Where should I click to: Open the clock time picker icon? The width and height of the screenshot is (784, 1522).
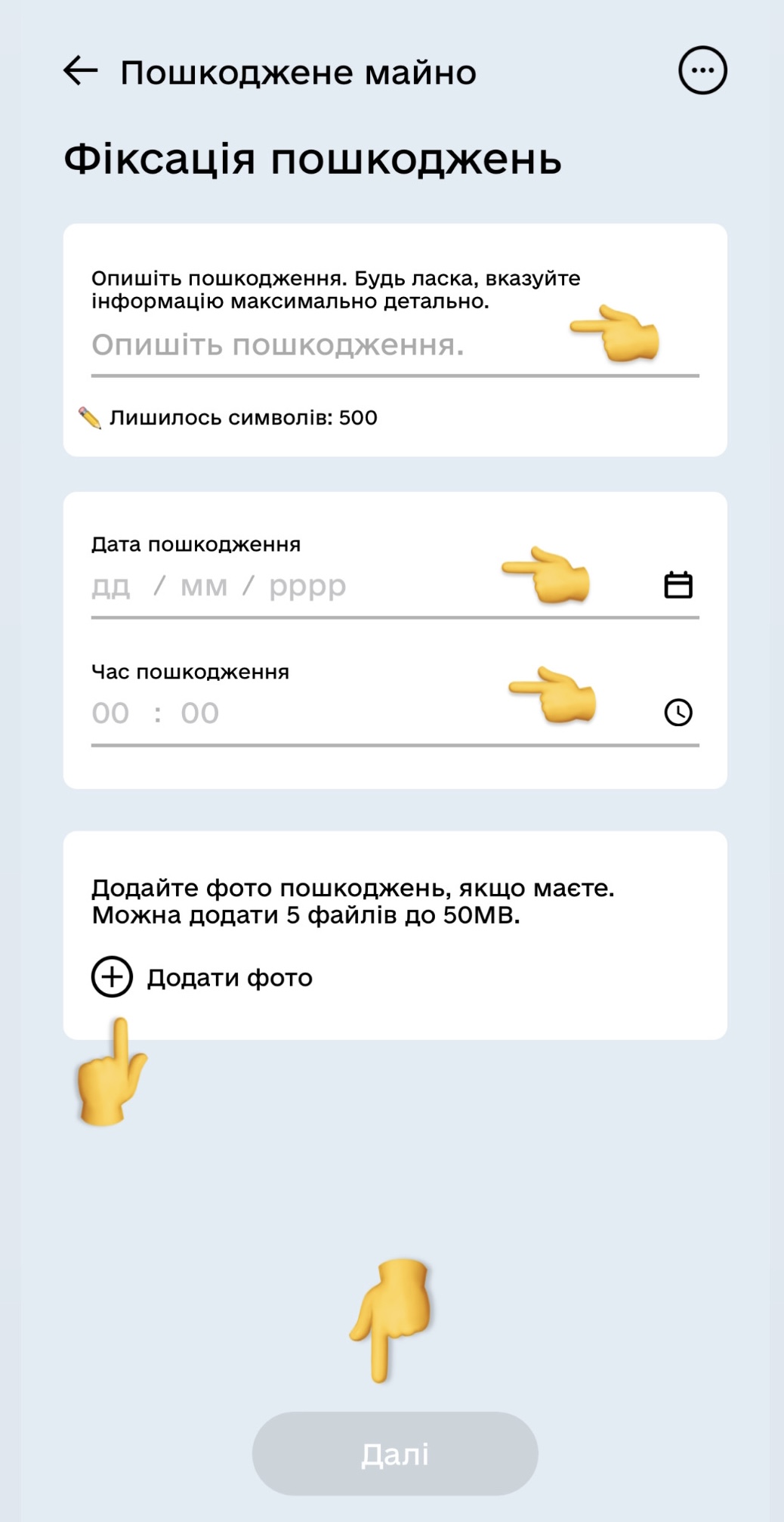tap(678, 713)
